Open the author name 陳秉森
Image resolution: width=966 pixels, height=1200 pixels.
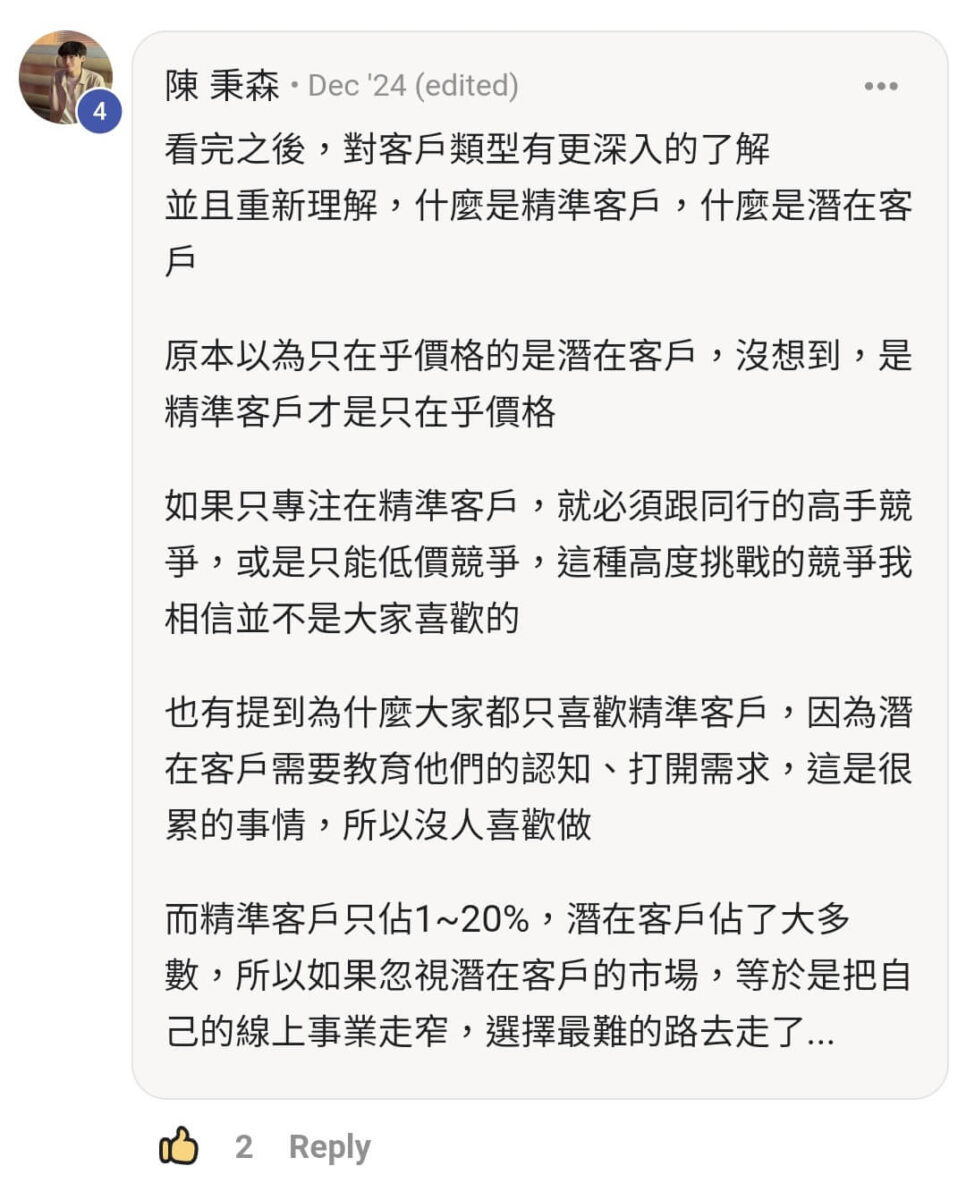222,87
